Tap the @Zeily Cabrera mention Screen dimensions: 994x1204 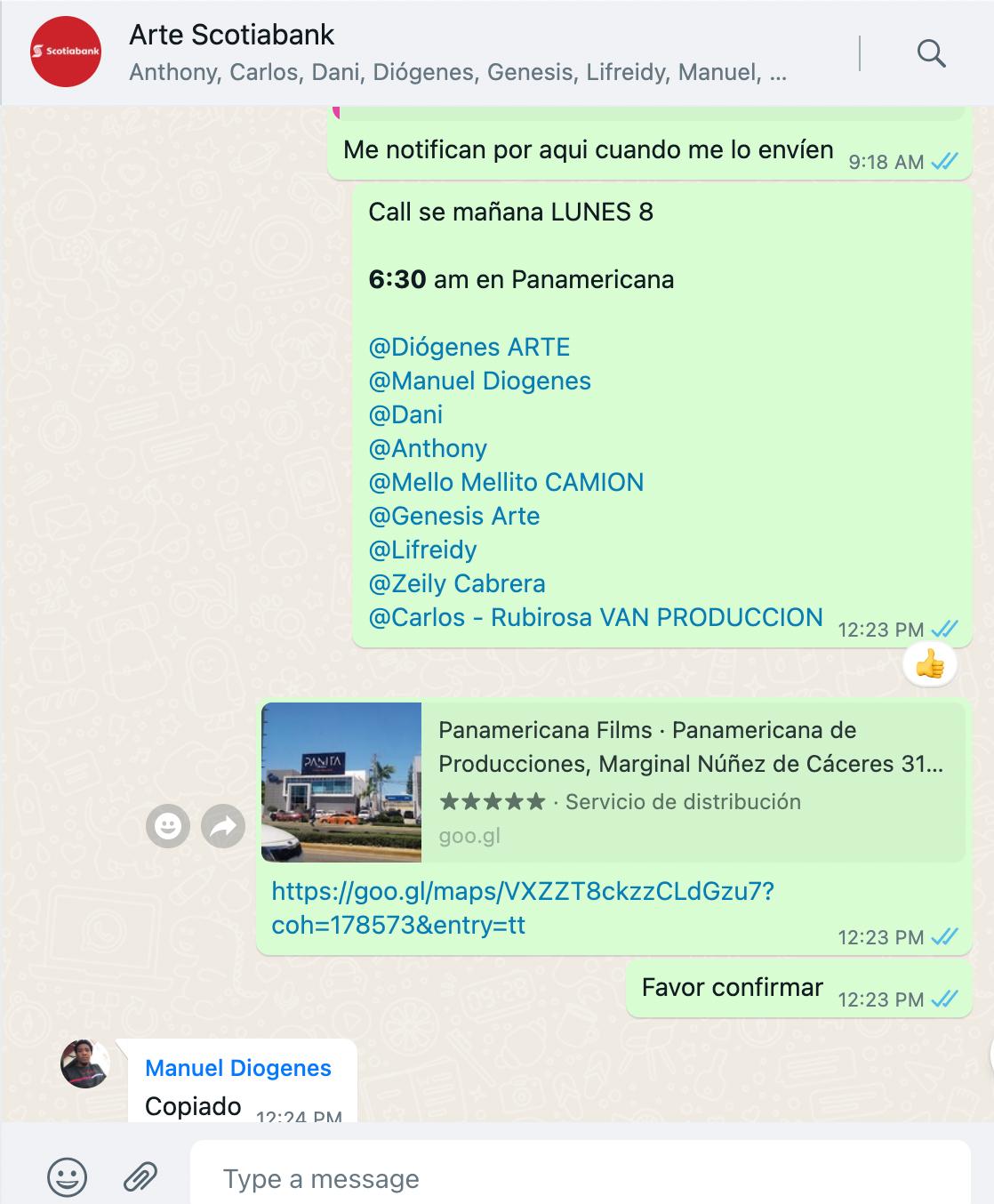[457, 583]
